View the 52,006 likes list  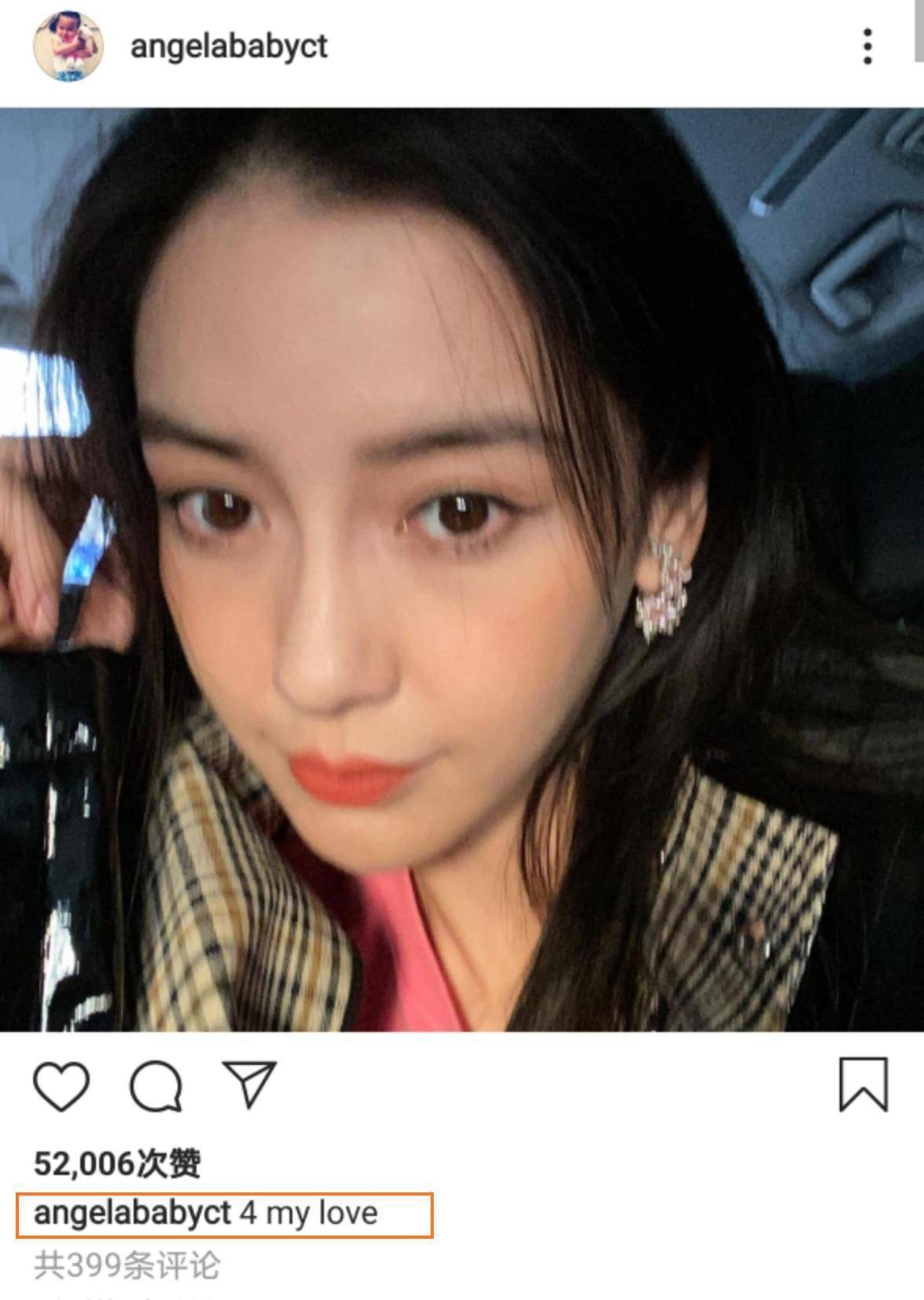tap(117, 1163)
